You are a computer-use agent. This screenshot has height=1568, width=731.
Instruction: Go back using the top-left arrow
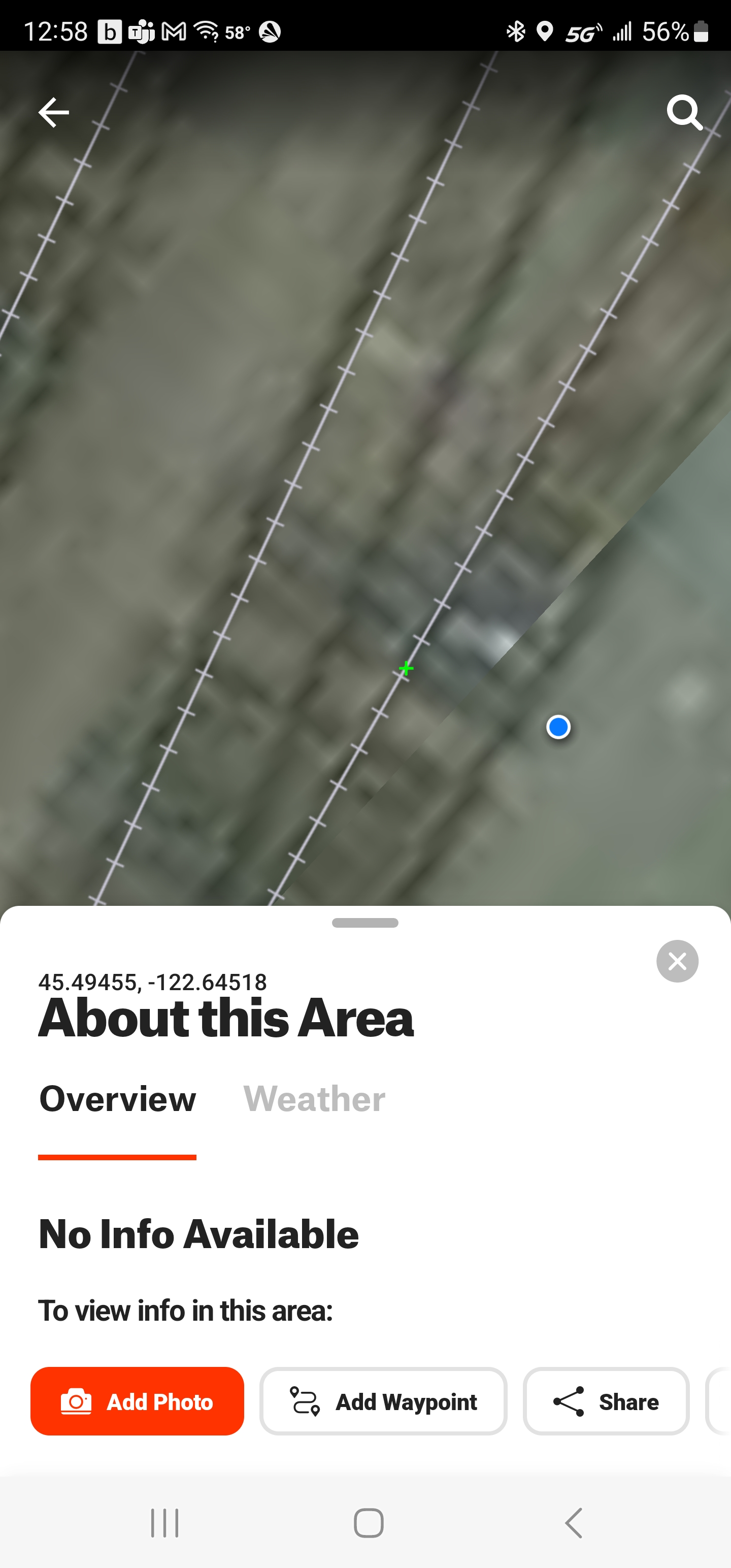point(54,113)
